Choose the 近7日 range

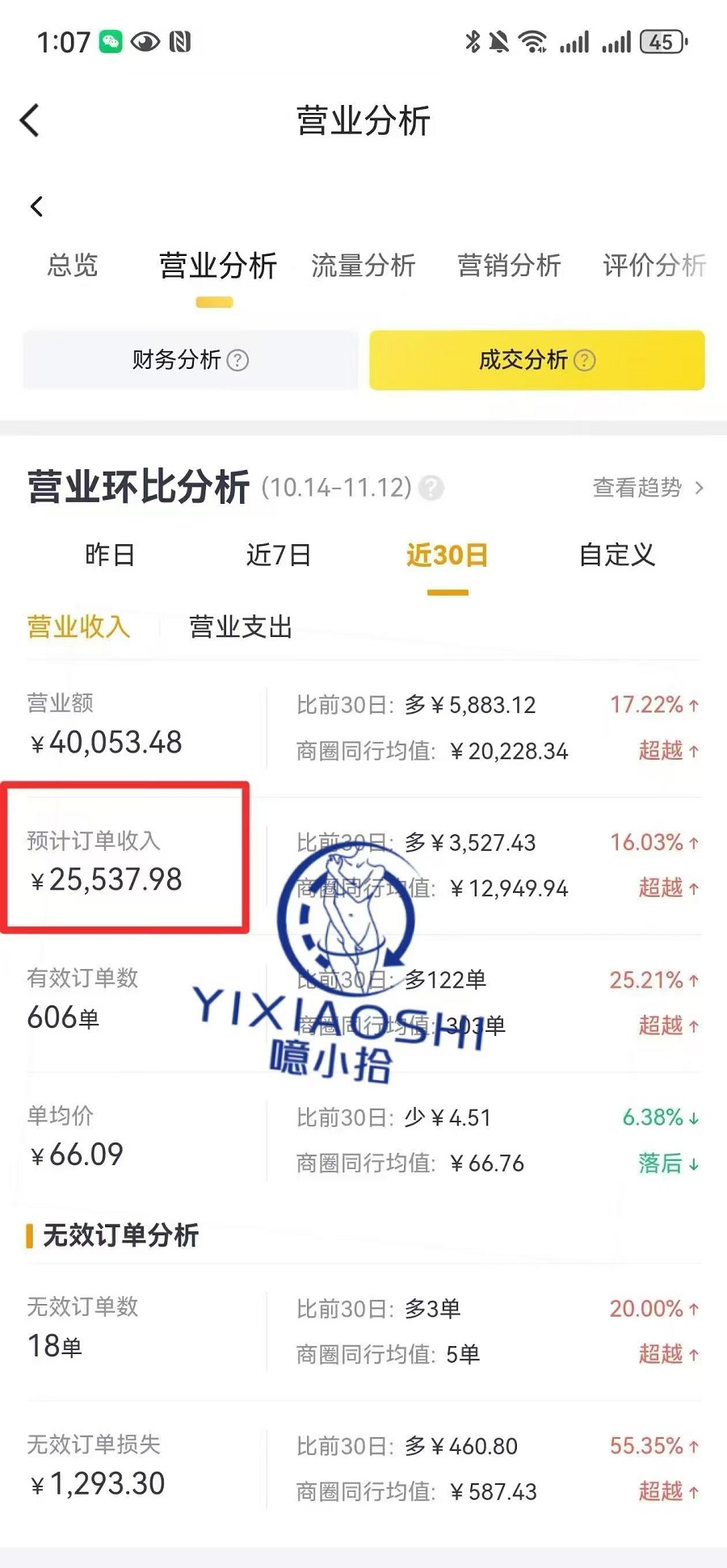(x=279, y=556)
